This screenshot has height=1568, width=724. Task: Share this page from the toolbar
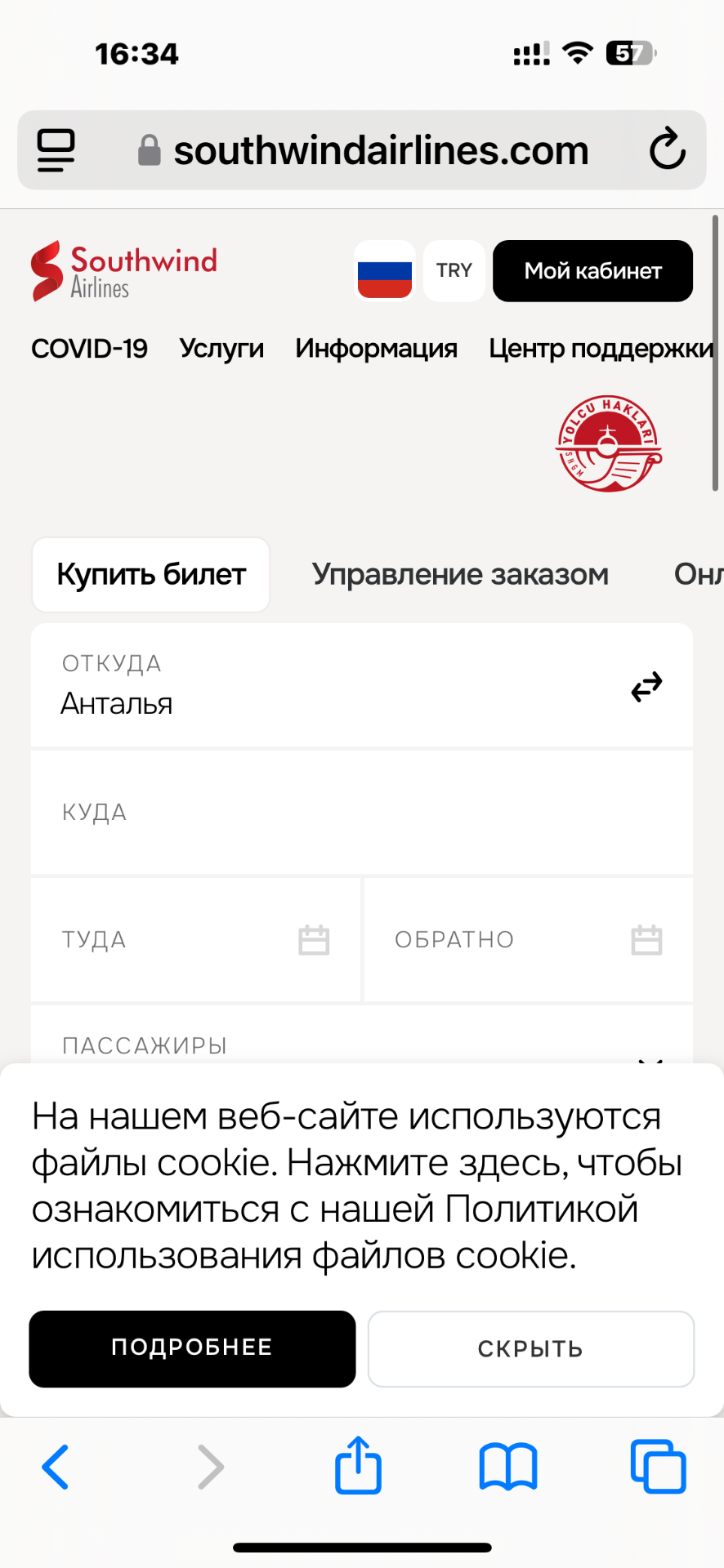(358, 1467)
